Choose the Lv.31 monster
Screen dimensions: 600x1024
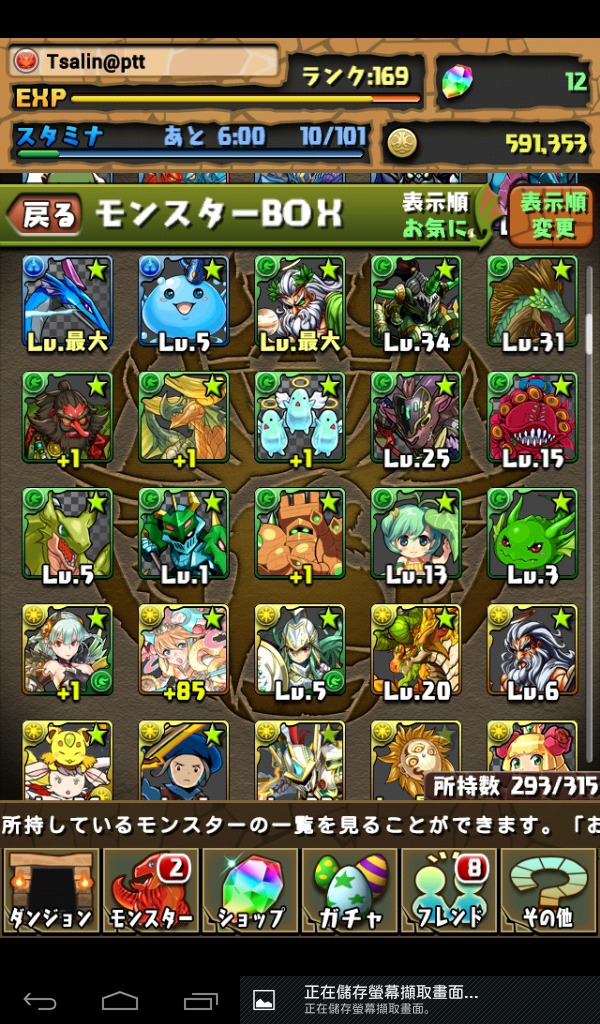[533, 301]
